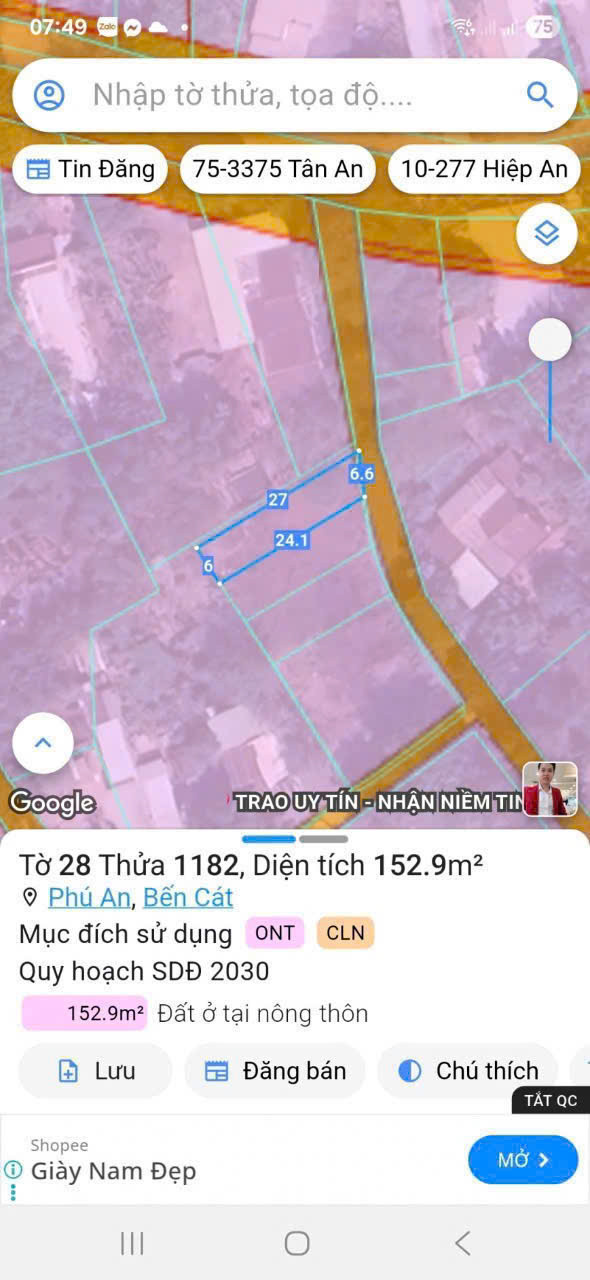The image size is (590, 1280).
Task: Expand panel with the up arrow button
Action: click(43, 743)
